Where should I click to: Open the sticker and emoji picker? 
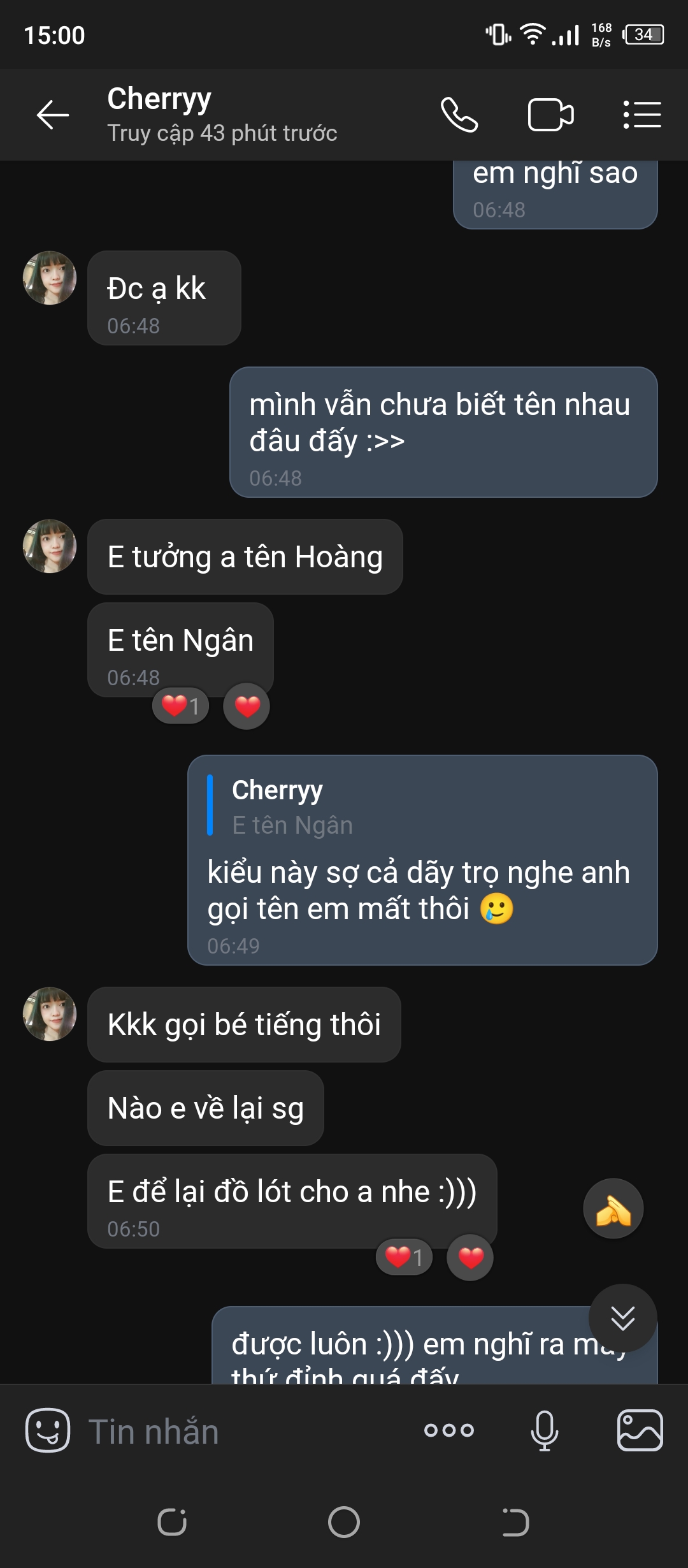point(48,1430)
